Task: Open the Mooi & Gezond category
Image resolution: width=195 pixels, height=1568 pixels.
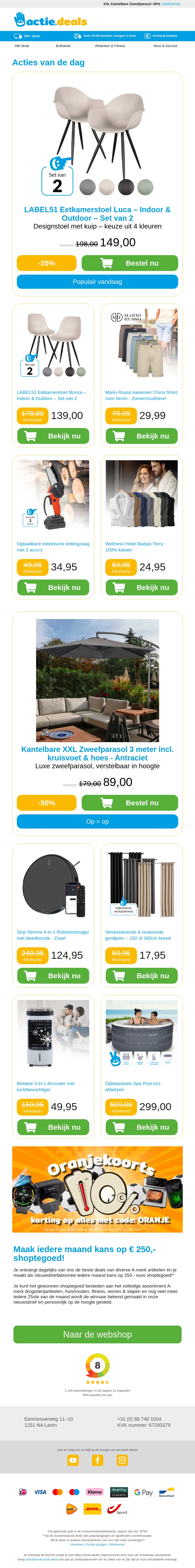Action: tap(165, 46)
